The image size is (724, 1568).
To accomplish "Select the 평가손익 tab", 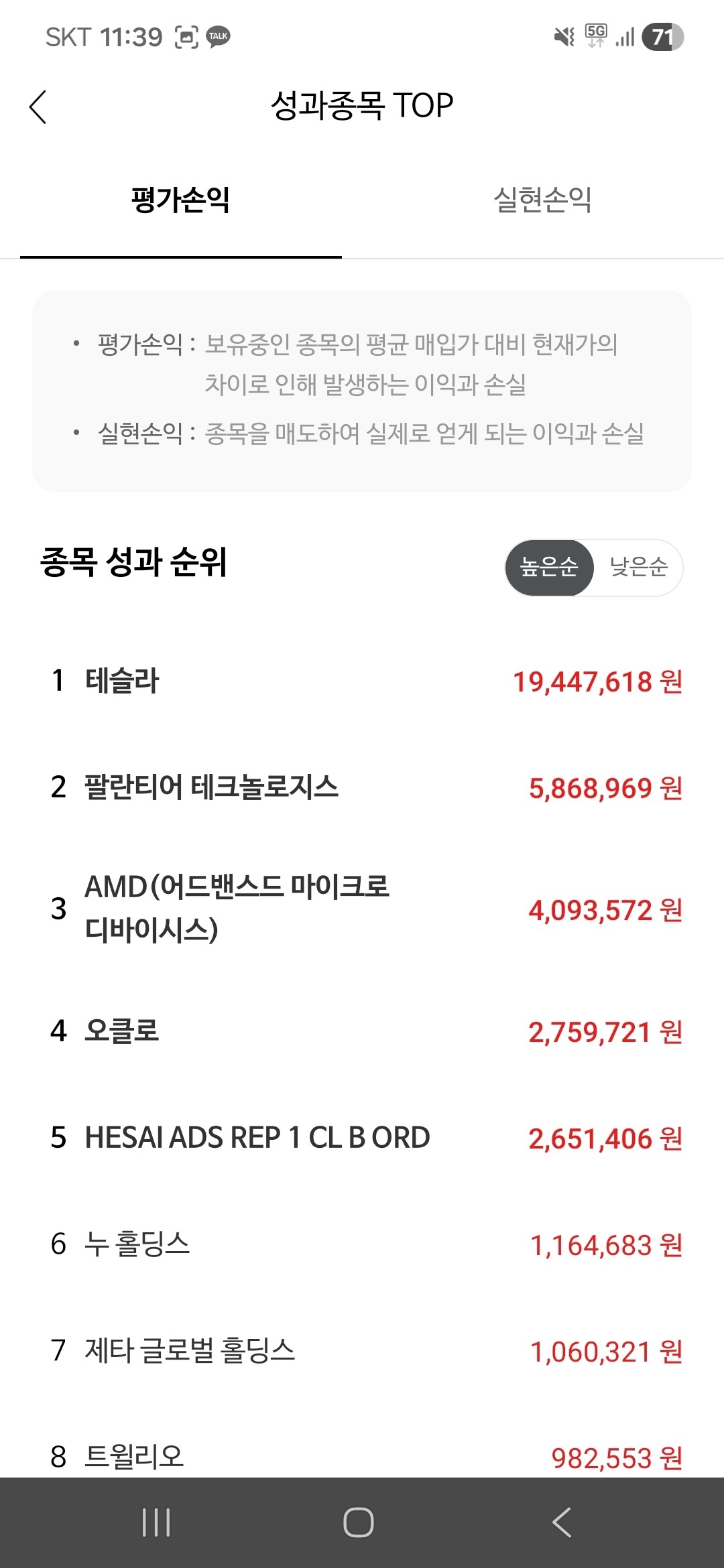I will [x=181, y=200].
